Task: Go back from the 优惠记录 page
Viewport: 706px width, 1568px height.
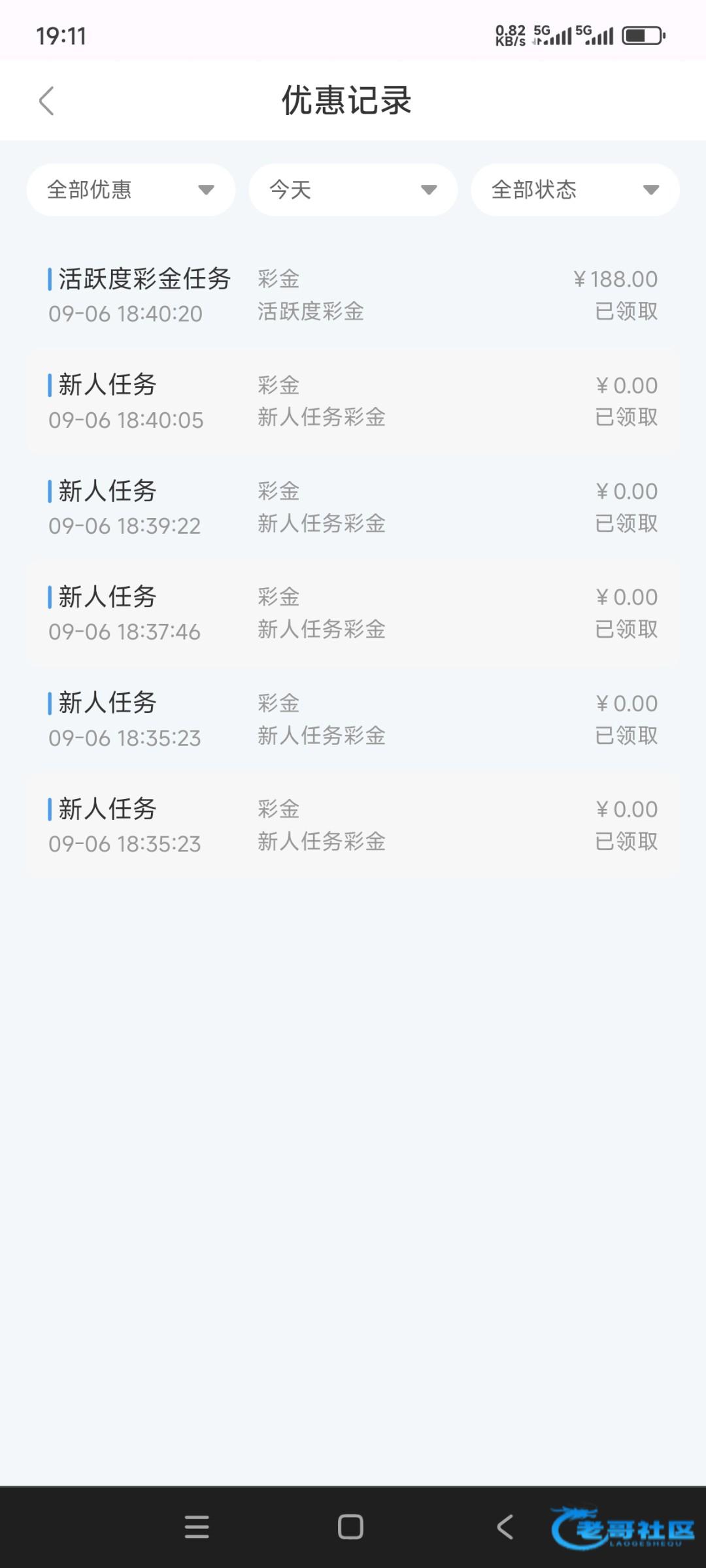Action: [x=46, y=101]
